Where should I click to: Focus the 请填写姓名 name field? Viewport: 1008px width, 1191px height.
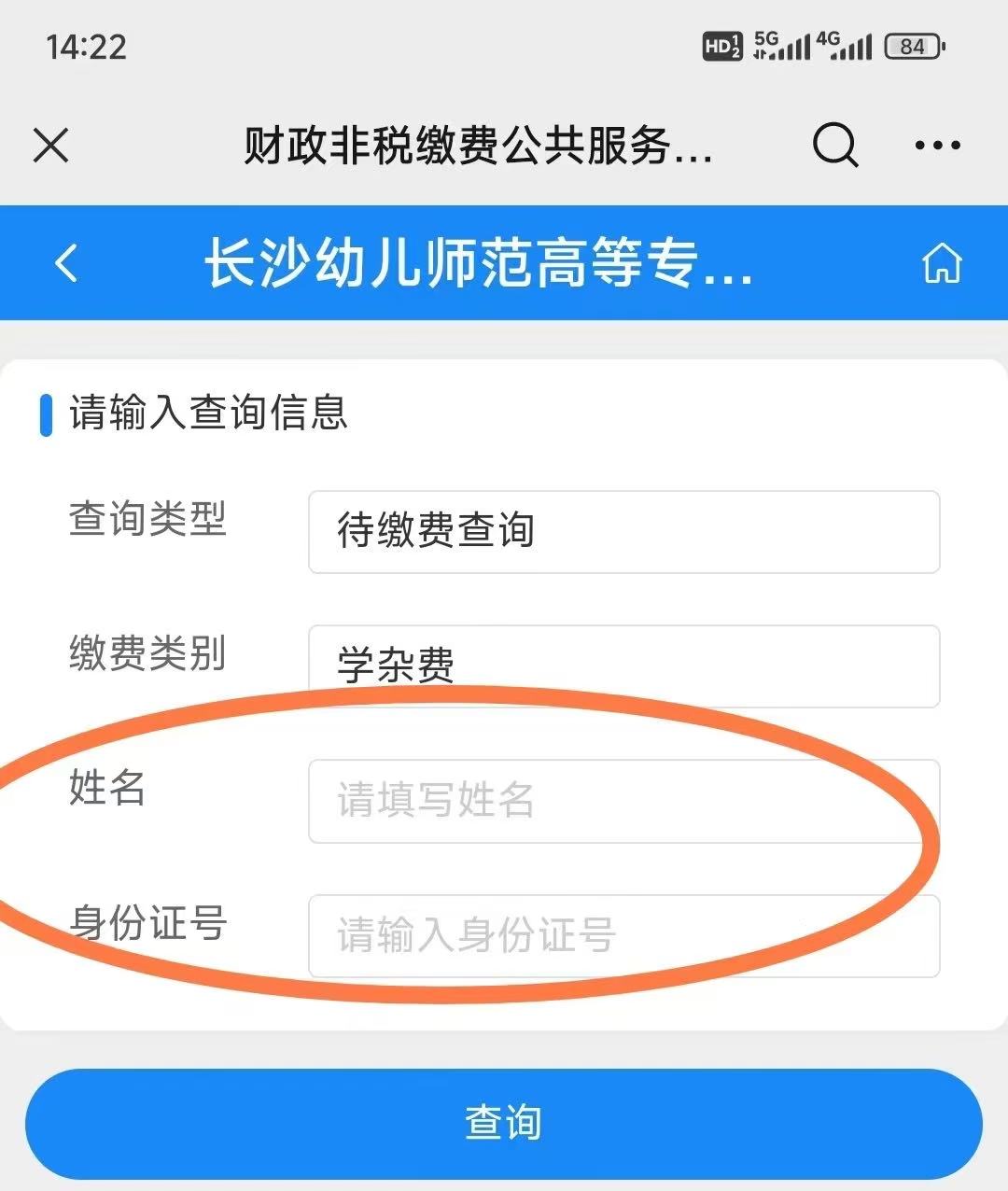(x=623, y=801)
